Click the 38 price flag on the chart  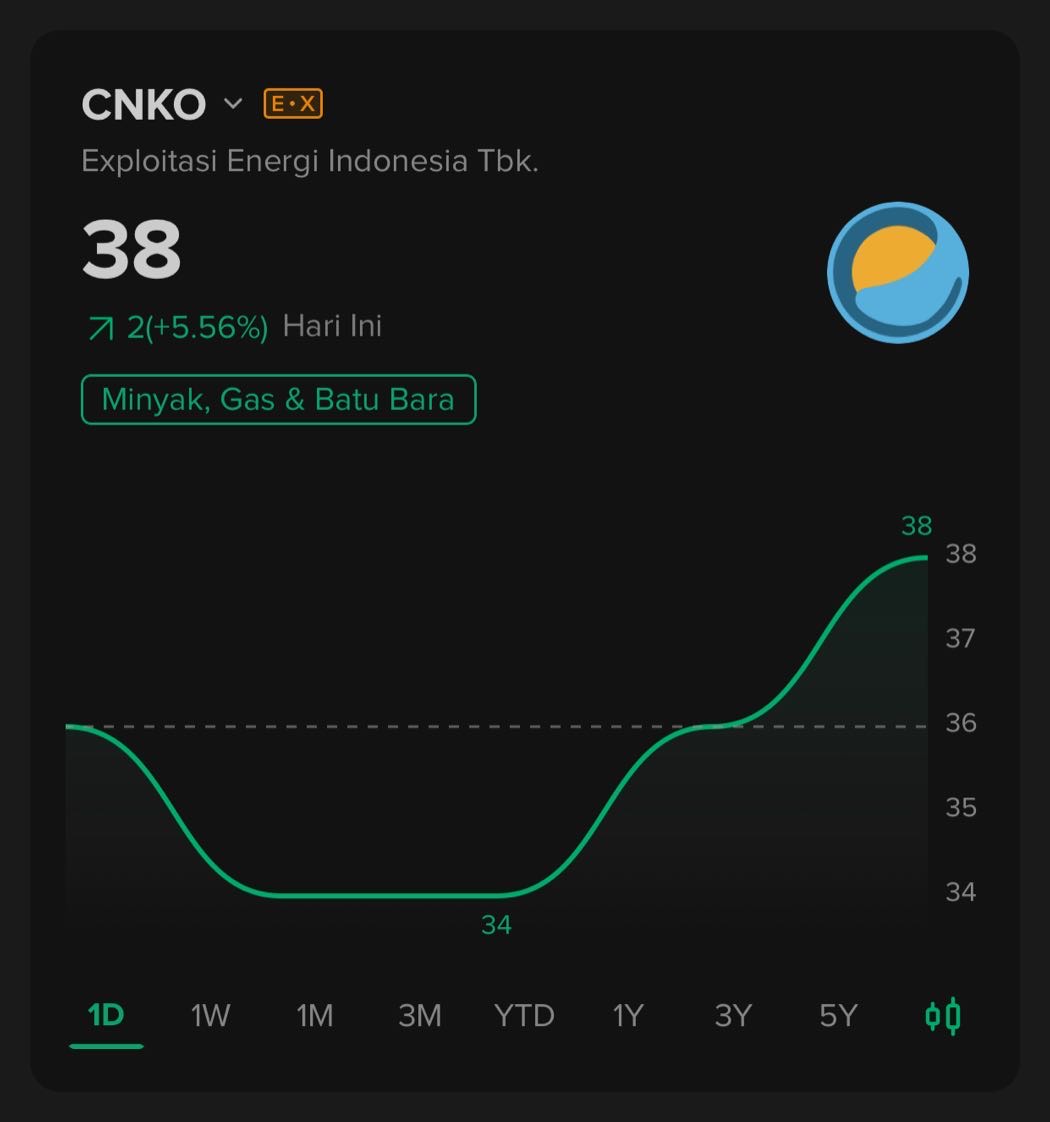click(x=917, y=524)
